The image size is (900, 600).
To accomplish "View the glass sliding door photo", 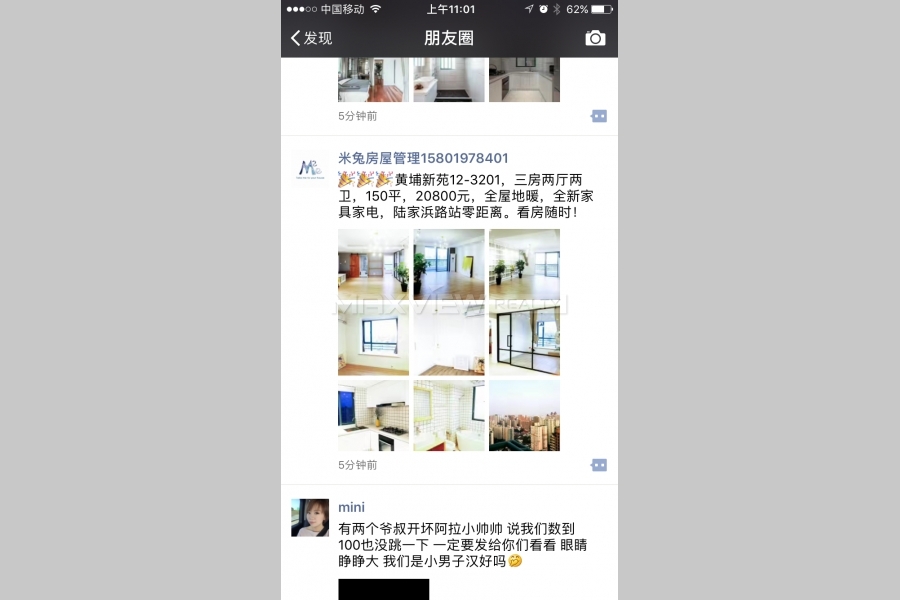I will pyautogui.click(x=524, y=340).
